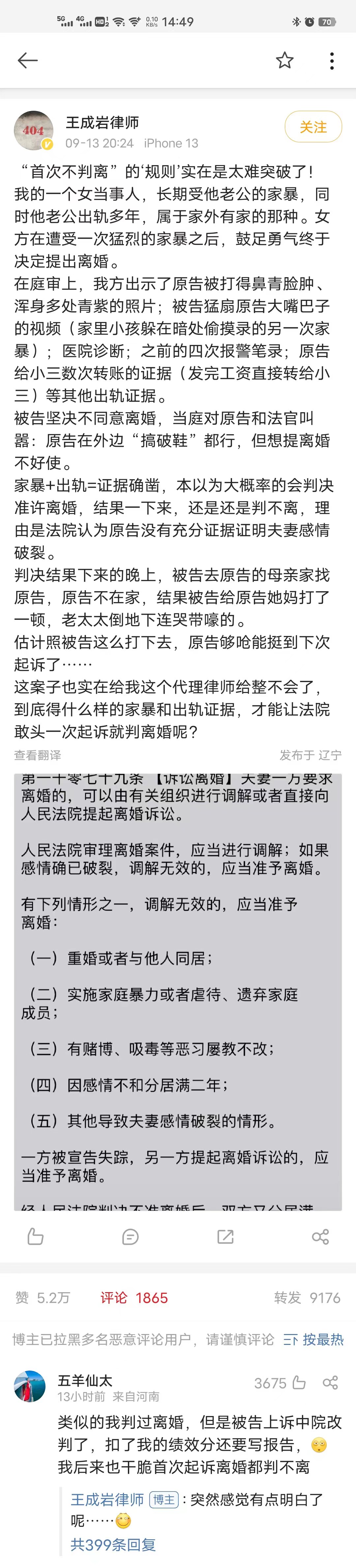Screen dimensions: 356x1568
Task: Follow 王成岩律师 with 关注 button
Action: pyautogui.click(x=313, y=127)
